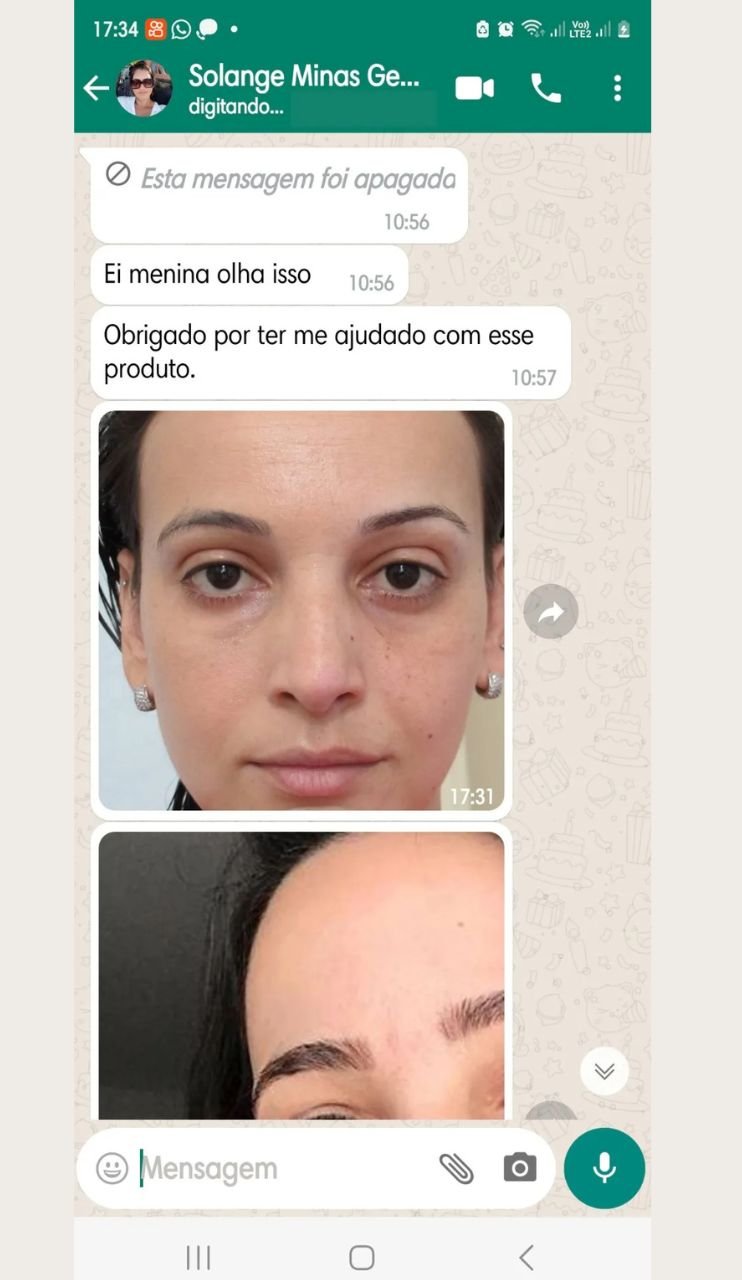This screenshot has height=1280, width=742.
Task: Focus the Mensagem text field
Action: point(280,1168)
